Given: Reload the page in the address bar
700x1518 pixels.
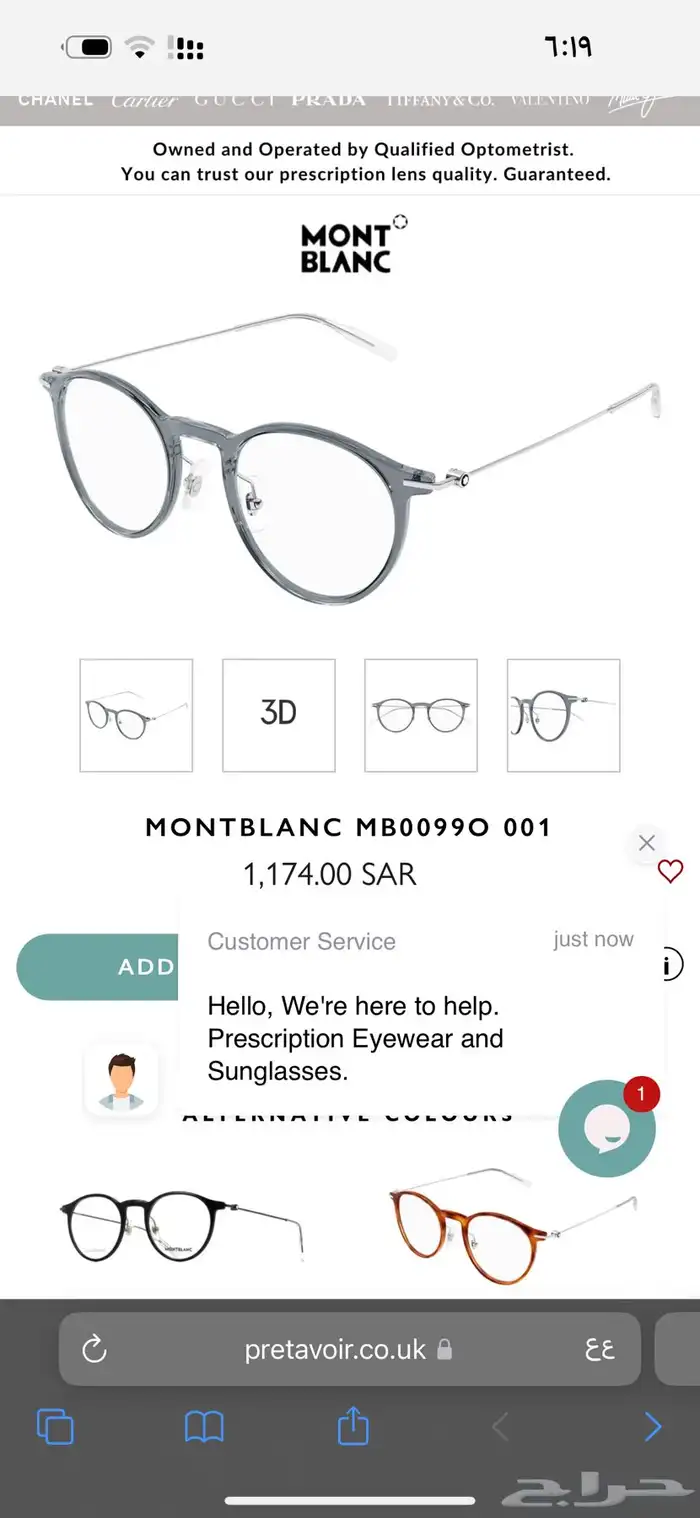Looking at the screenshot, I should point(94,1350).
